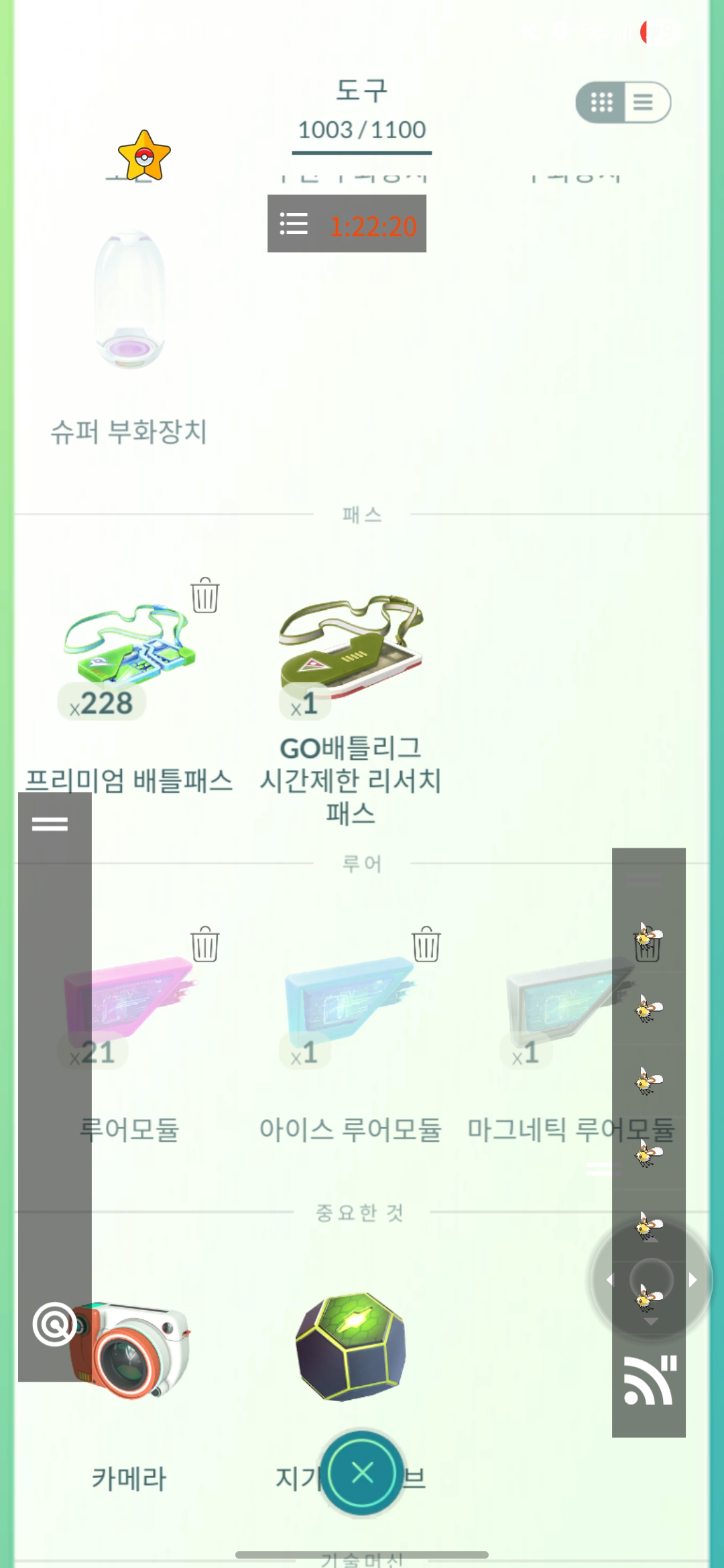Switch to the grid view toggle

[x=601, y=103]
